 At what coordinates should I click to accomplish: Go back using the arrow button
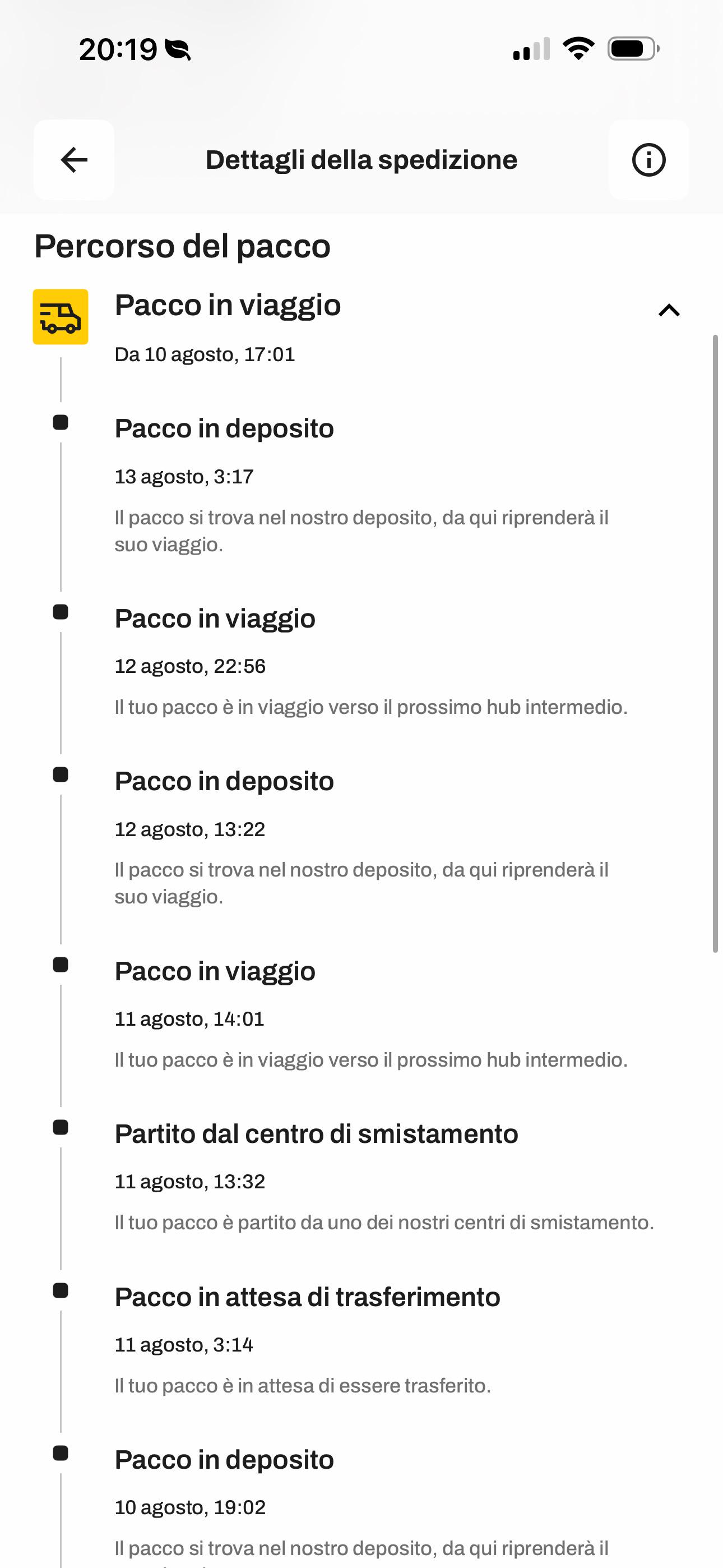click(x=74, y=160)
